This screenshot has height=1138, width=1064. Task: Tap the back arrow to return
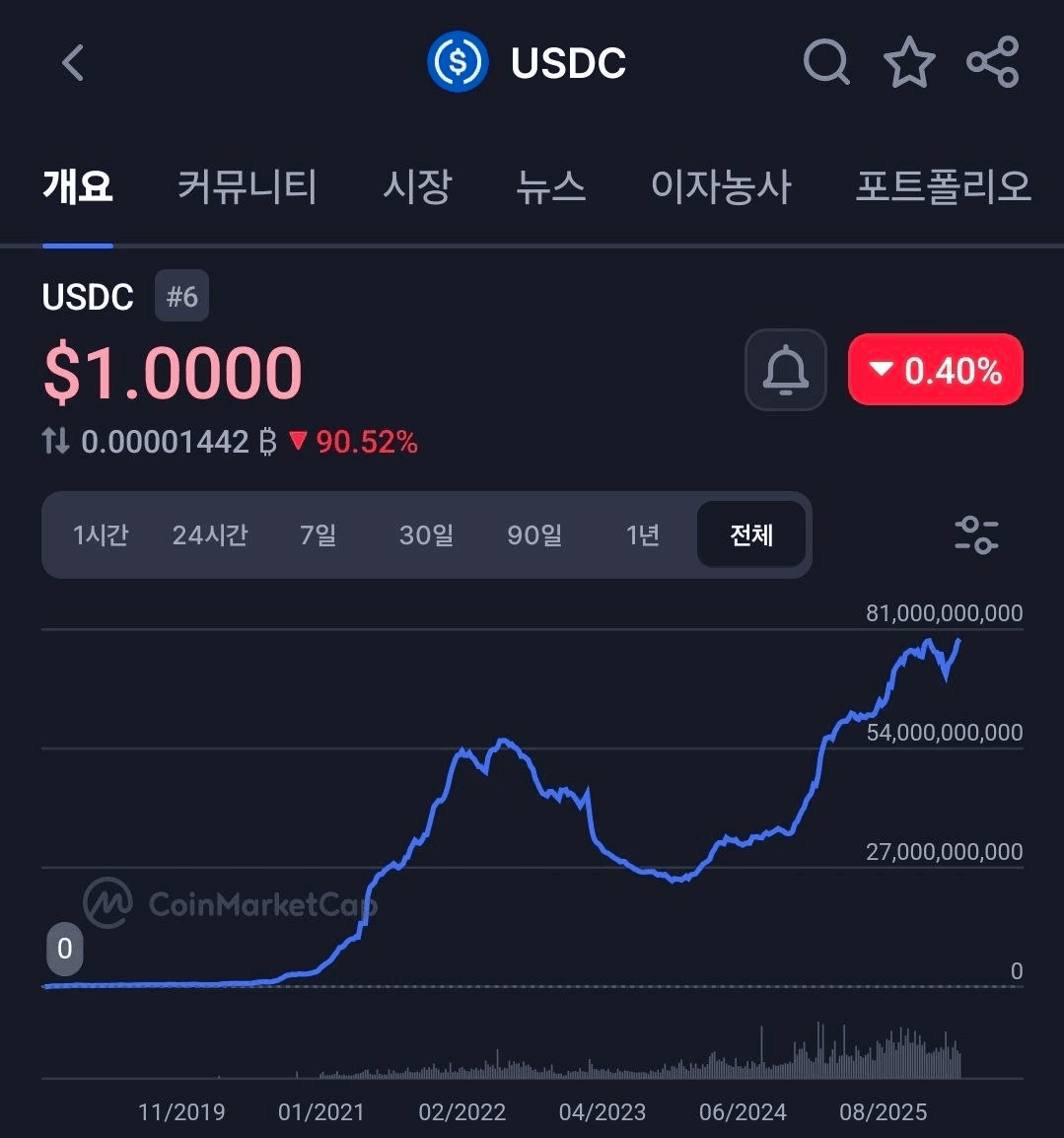coord(71,61)
